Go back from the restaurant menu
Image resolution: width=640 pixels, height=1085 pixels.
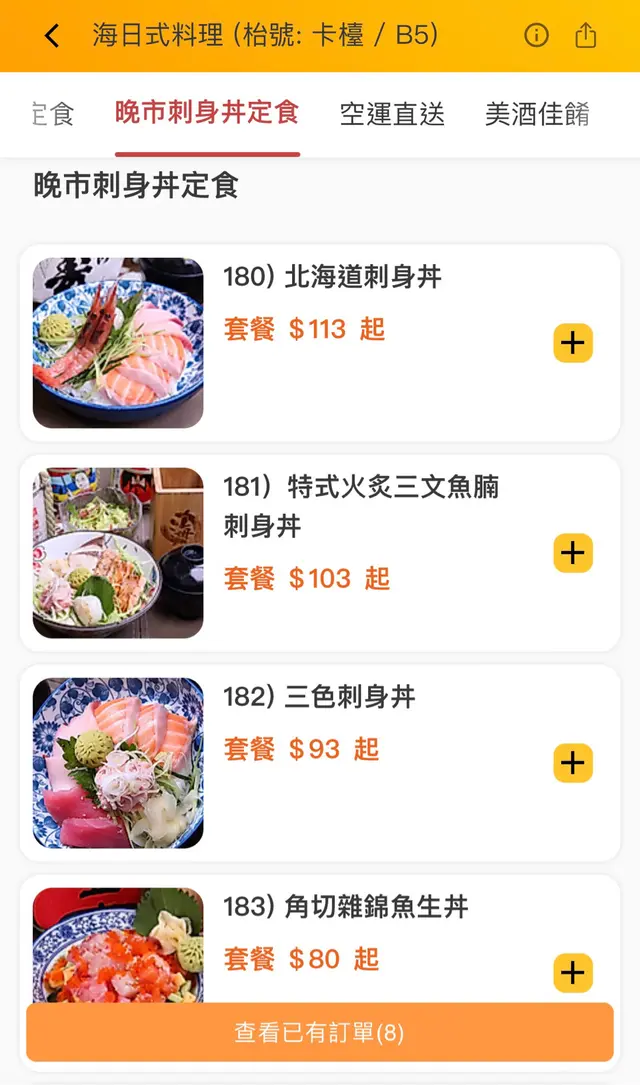[x=52, y=36]
